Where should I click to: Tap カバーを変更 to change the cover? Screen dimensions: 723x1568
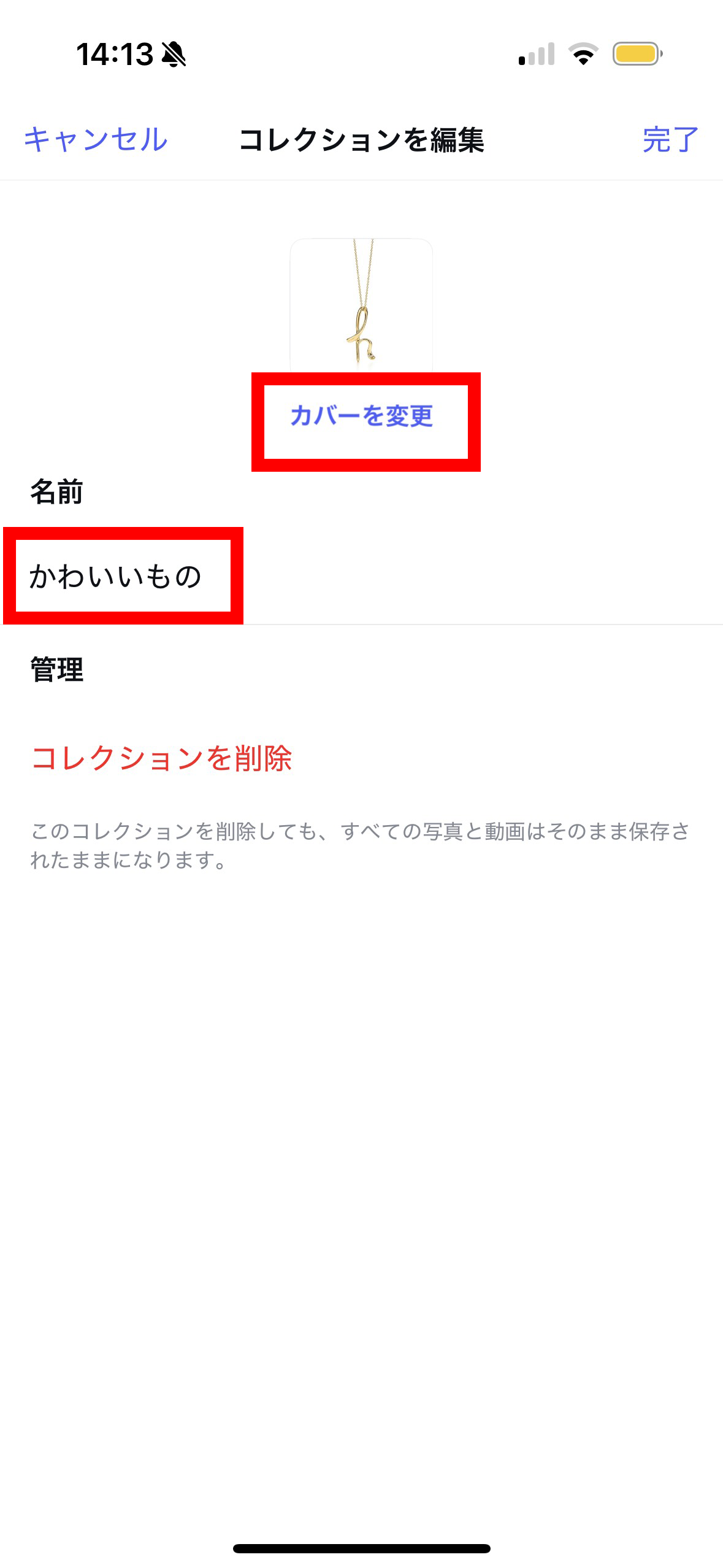362,416
